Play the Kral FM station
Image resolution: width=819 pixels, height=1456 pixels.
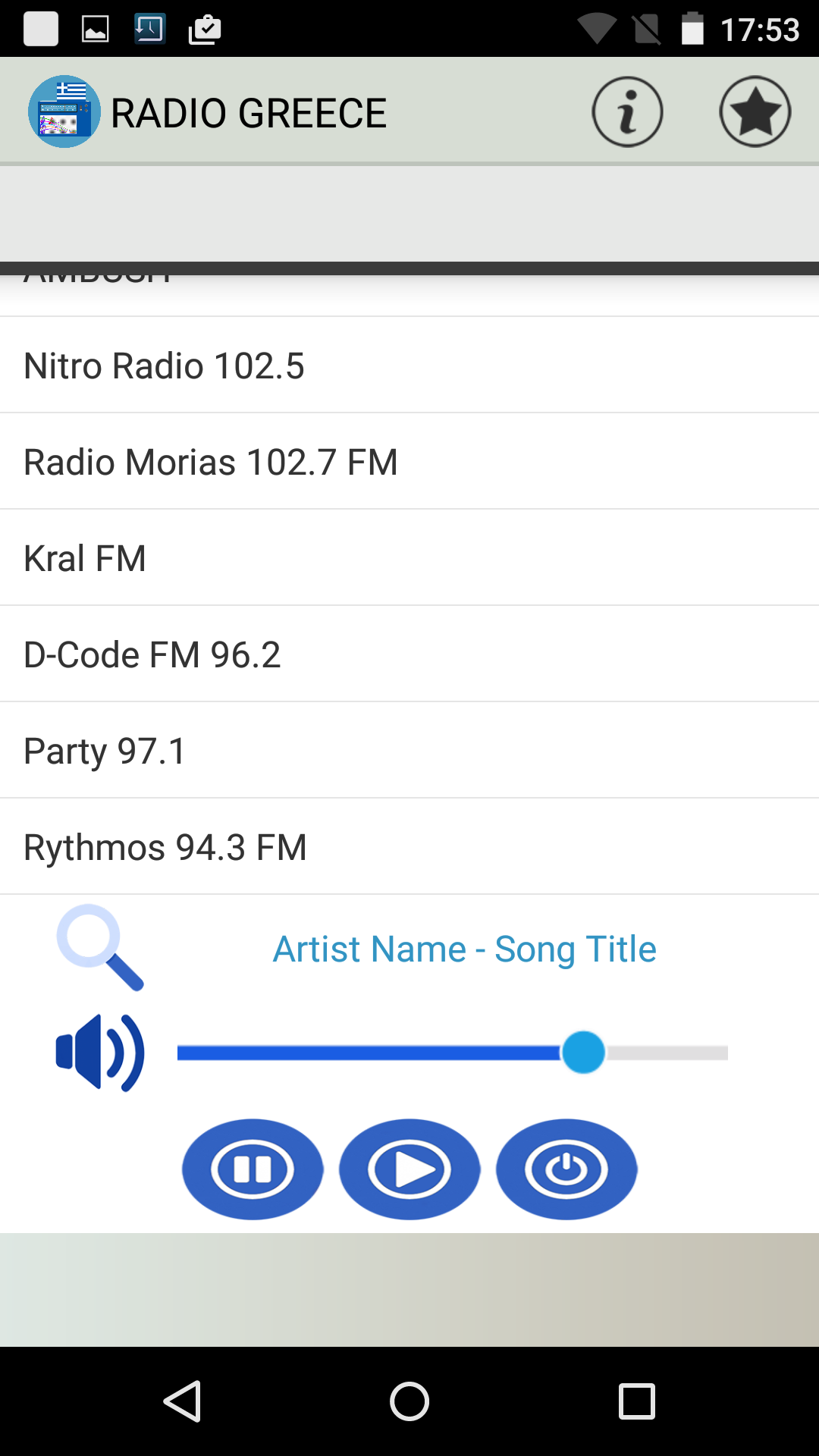coord(409,557)
